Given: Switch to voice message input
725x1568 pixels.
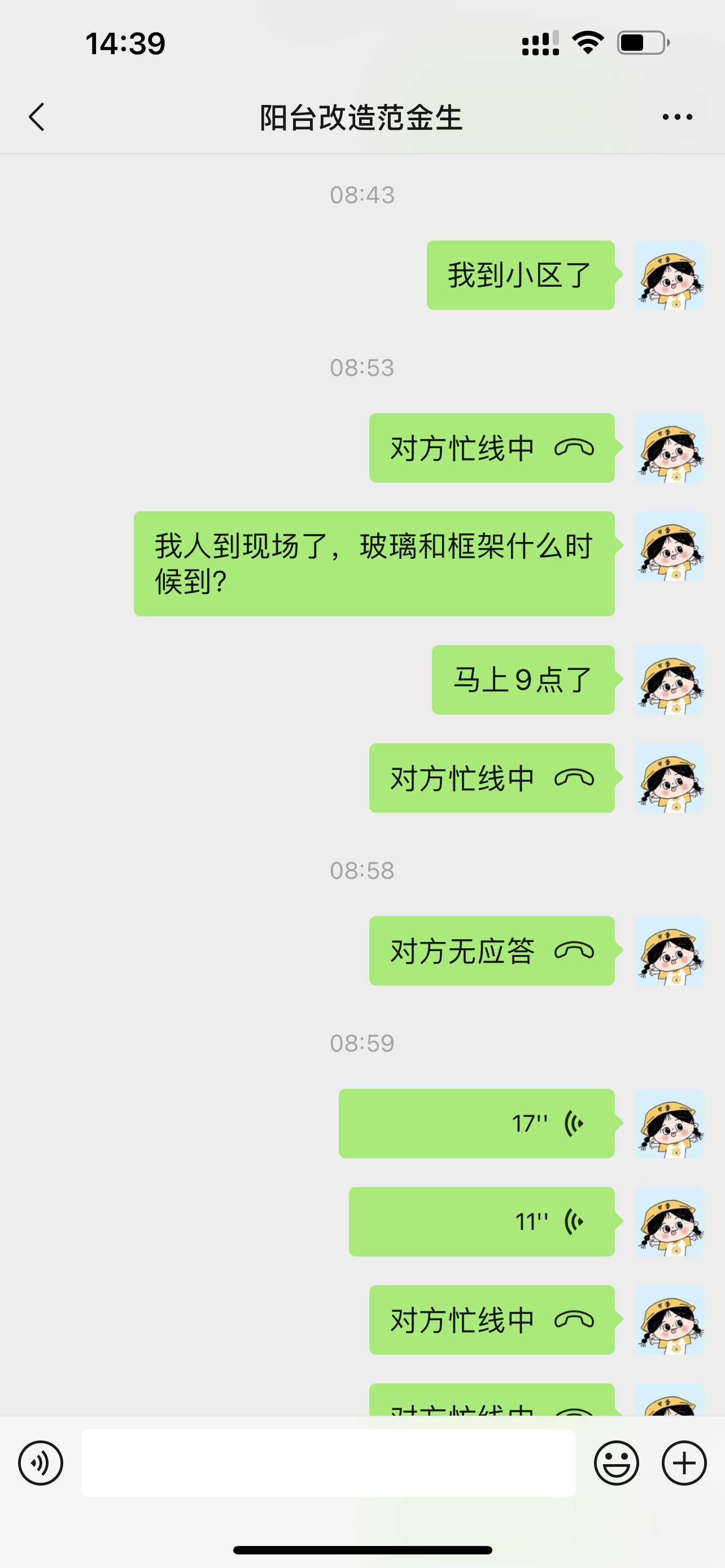Looking at the screenshot, I should 40,1462.
